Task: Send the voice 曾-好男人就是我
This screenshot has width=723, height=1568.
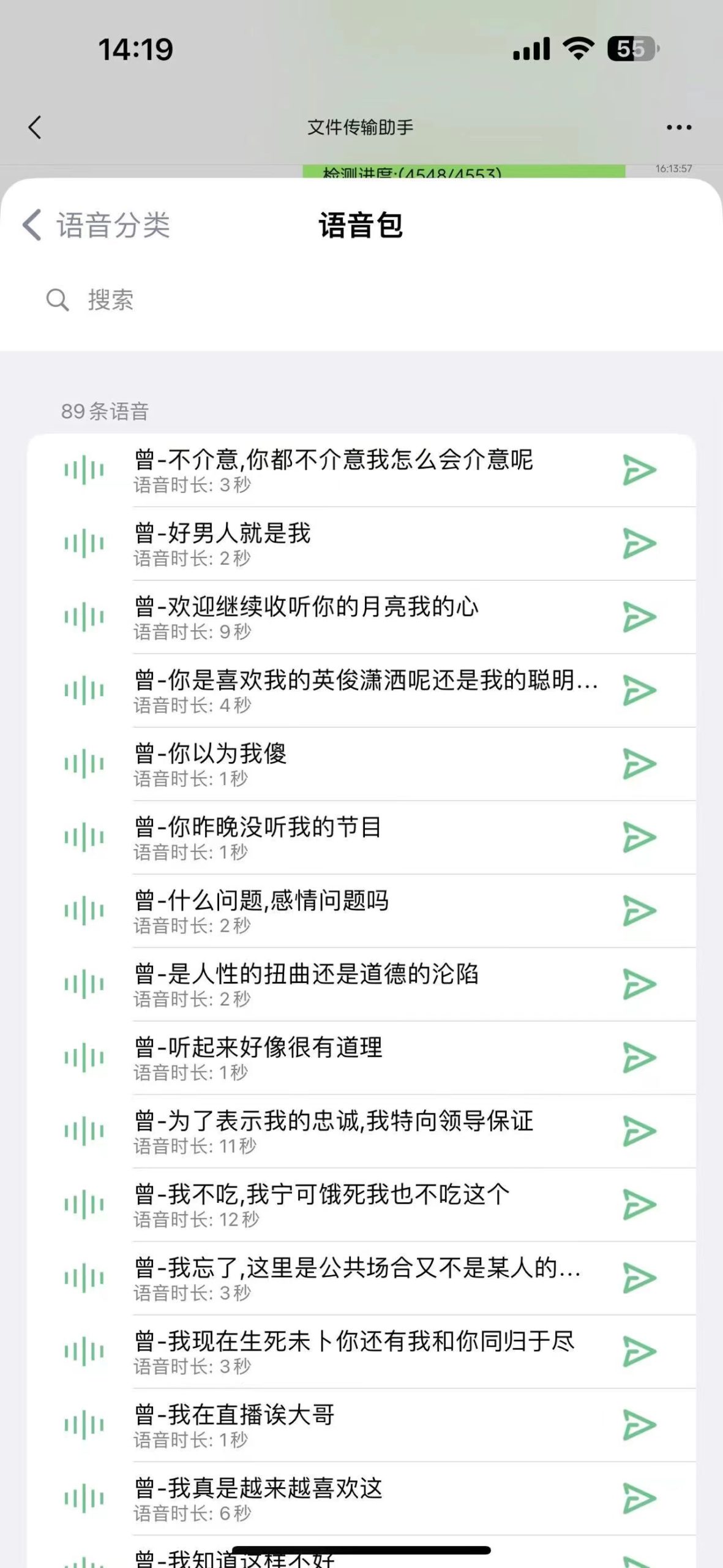Action: click(639, 543)
